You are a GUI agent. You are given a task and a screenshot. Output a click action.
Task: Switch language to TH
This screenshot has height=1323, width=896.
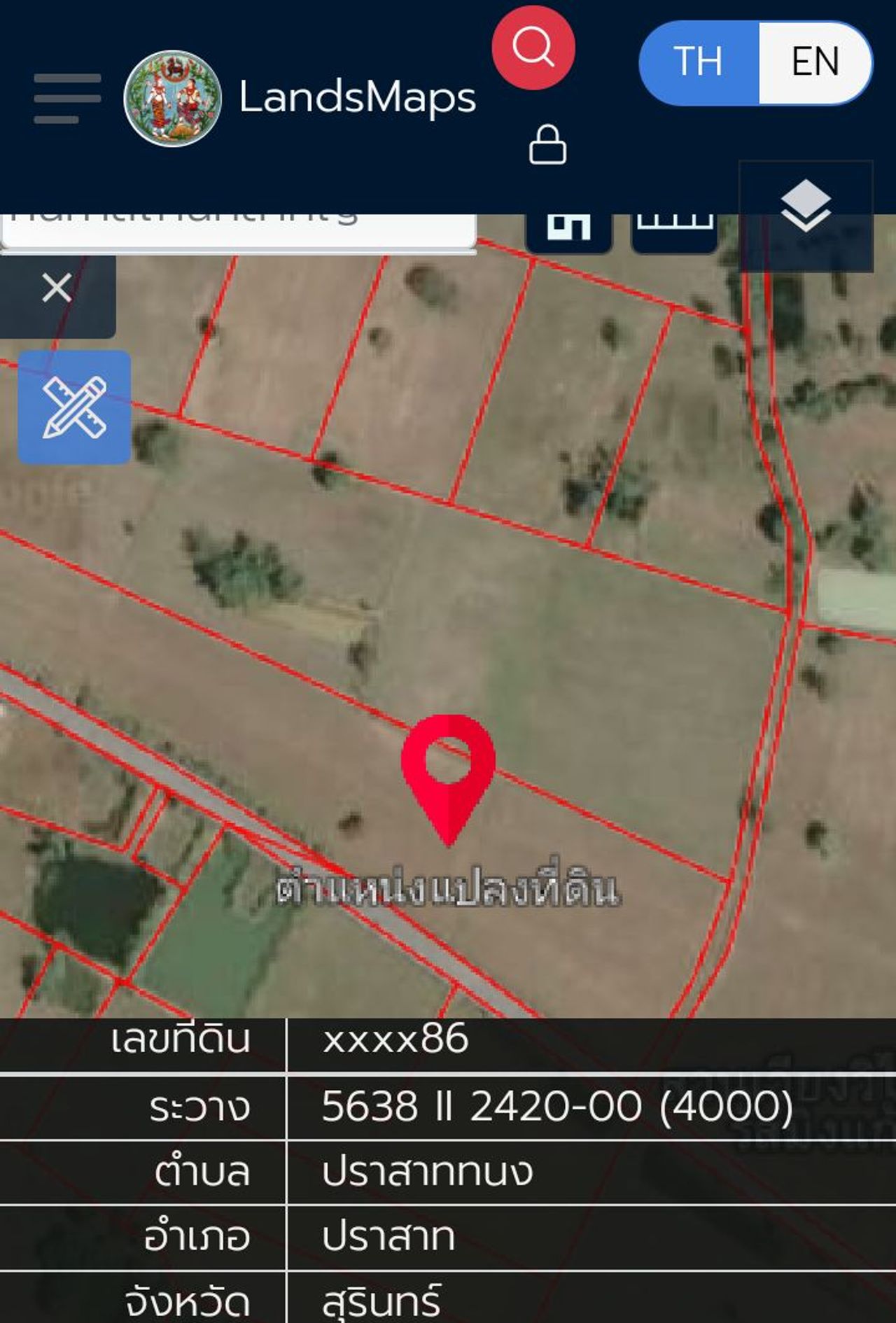tap(698, 62)
